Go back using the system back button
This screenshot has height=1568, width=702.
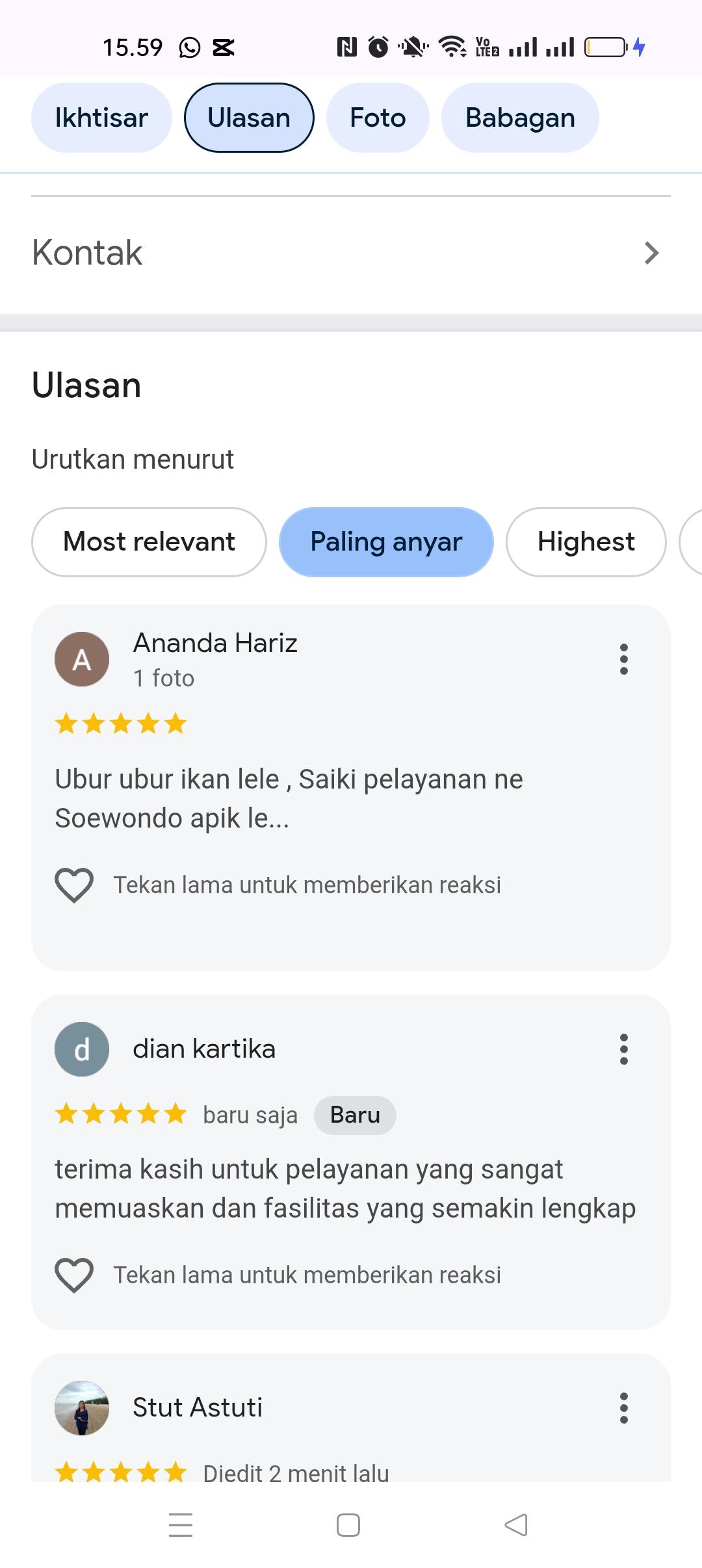(516, 1524)
